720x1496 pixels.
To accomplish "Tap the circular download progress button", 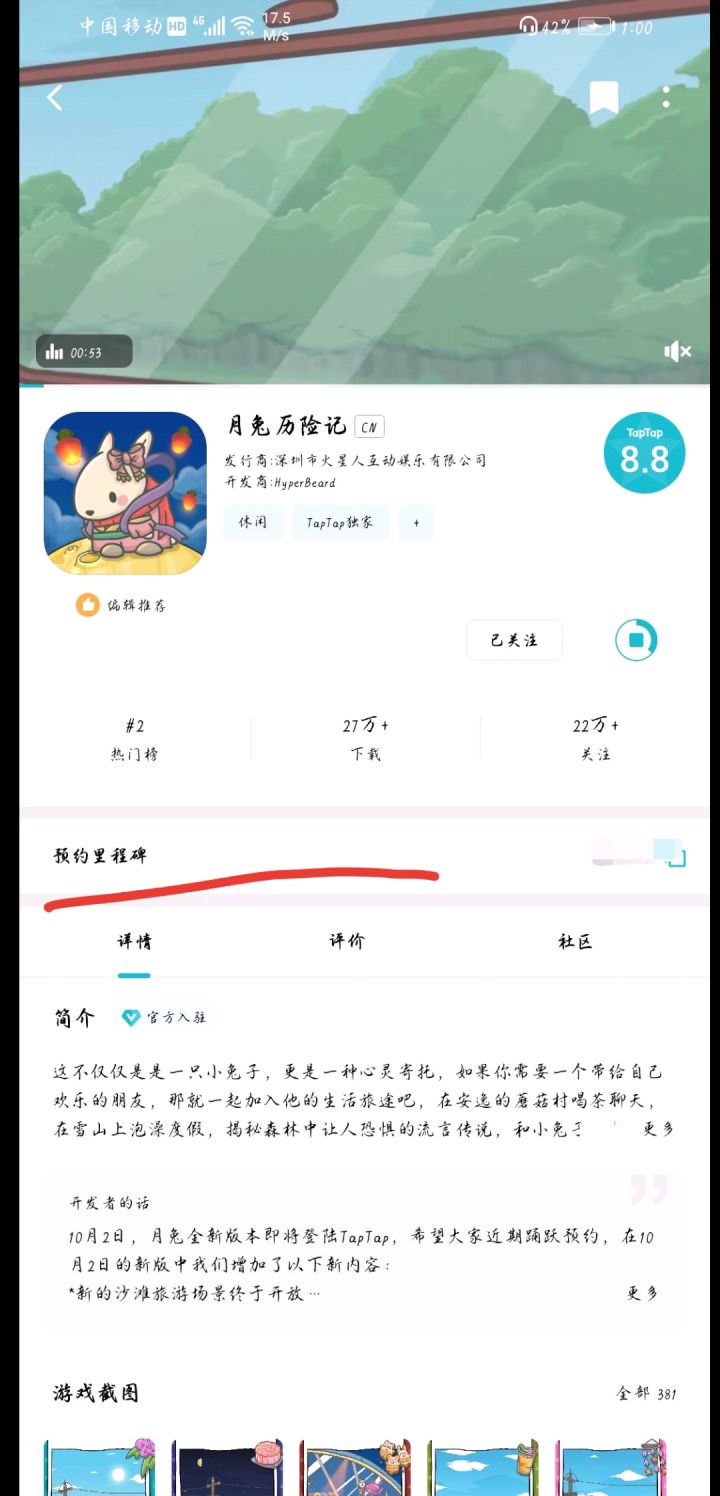I will pyautogui.click(x=637, y=640).
